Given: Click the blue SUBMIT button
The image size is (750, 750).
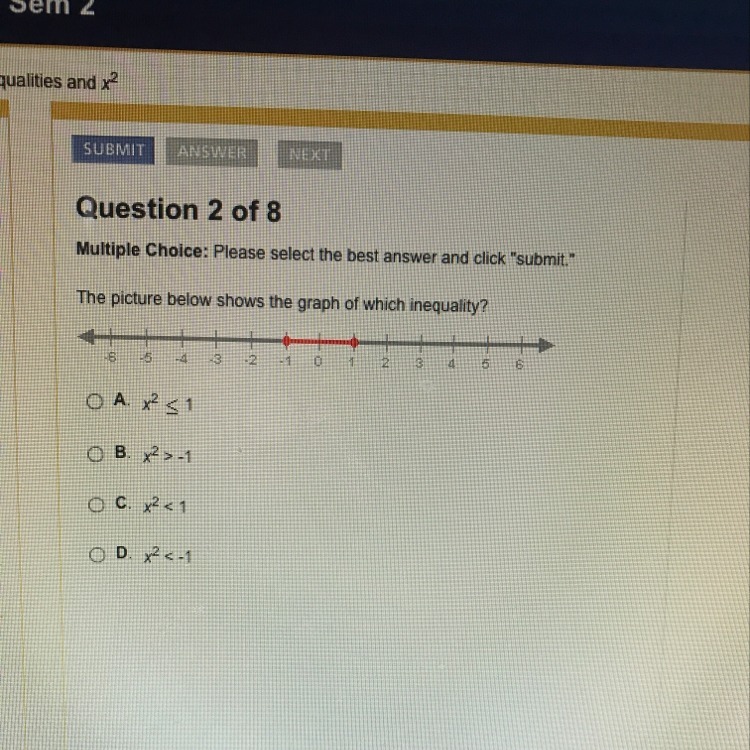Looking at the screenshot, I should [x=113, y=150].
